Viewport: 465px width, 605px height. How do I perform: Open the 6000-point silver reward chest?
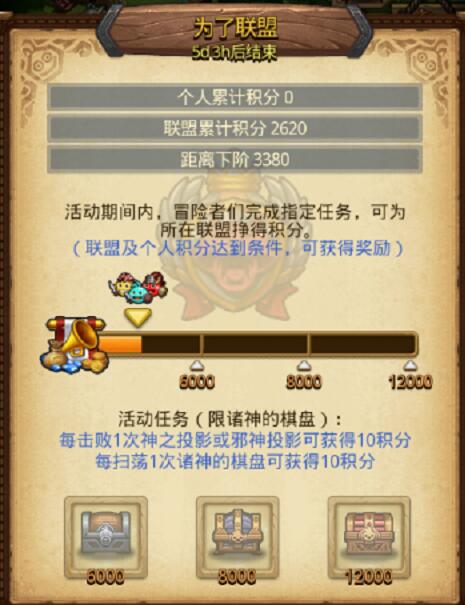[x=105, y=537]
